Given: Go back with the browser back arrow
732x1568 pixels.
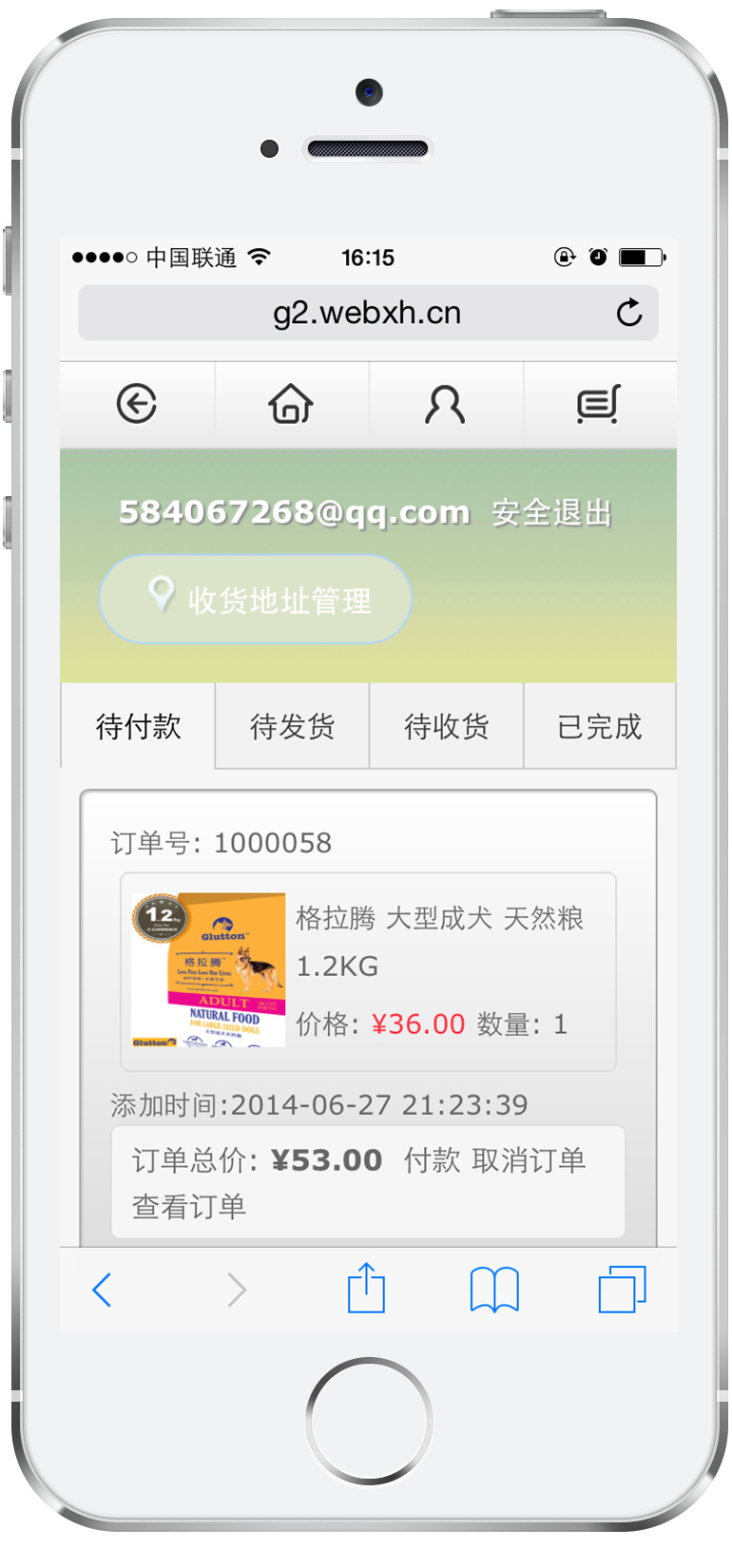Looking at the screenshot, I should tap(103, 1290).
